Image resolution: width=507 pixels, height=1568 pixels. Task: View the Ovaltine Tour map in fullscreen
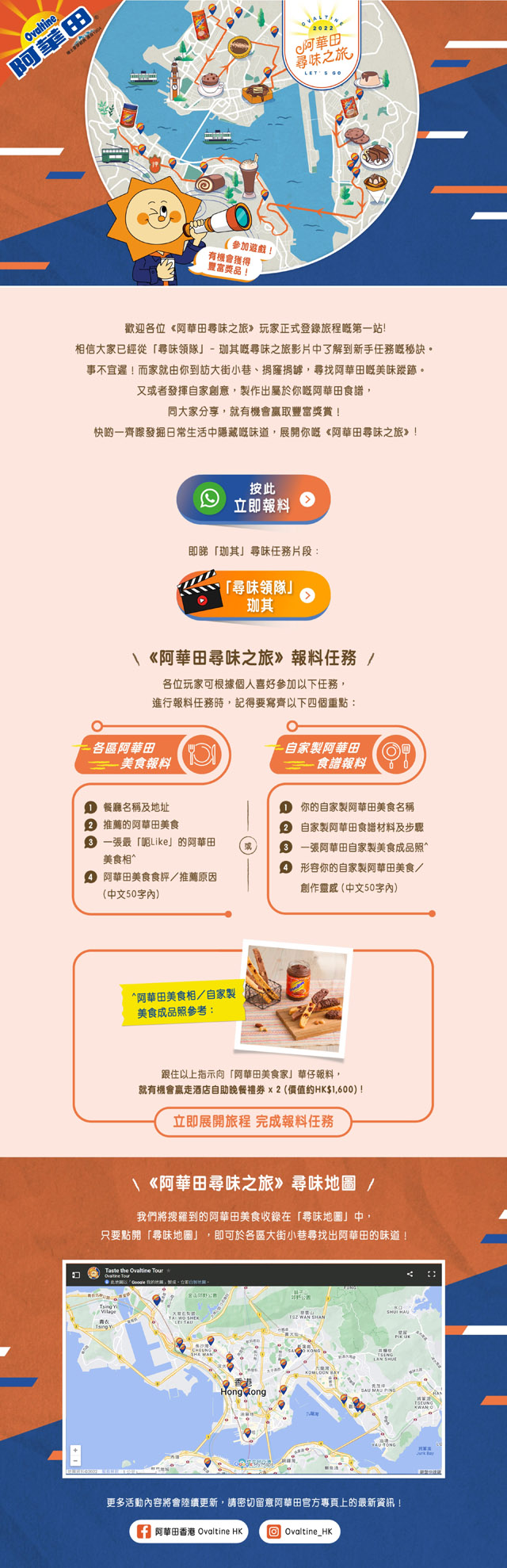[432, 1274]
